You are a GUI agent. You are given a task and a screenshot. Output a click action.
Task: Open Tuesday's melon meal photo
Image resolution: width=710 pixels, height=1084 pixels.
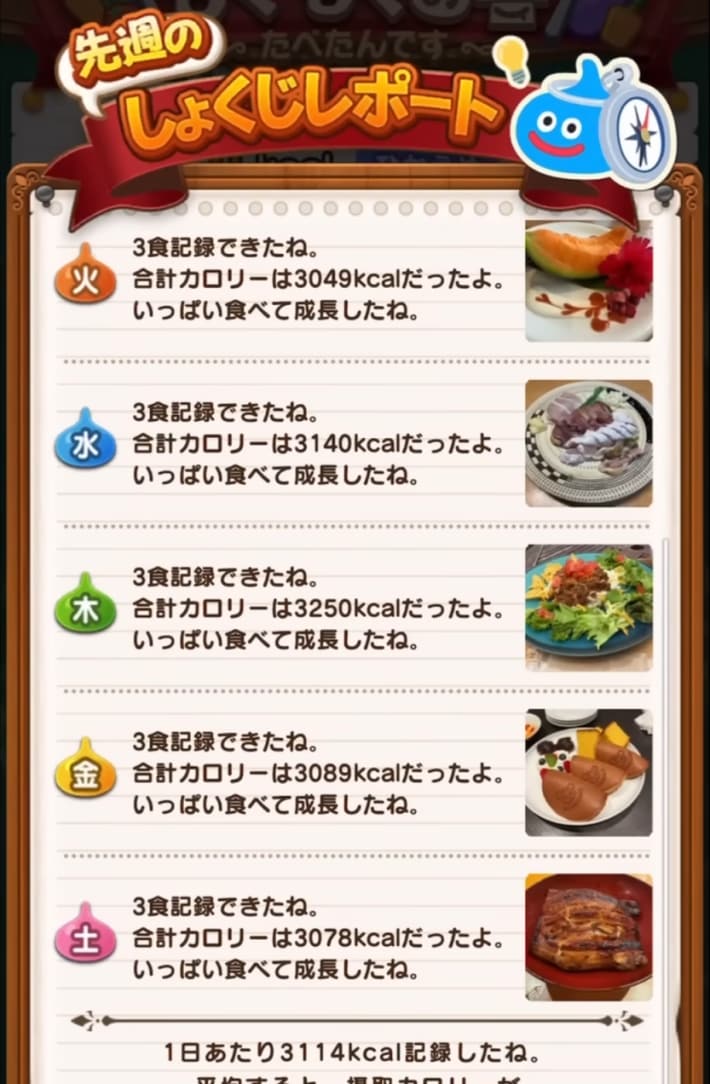tap(588, 280)
